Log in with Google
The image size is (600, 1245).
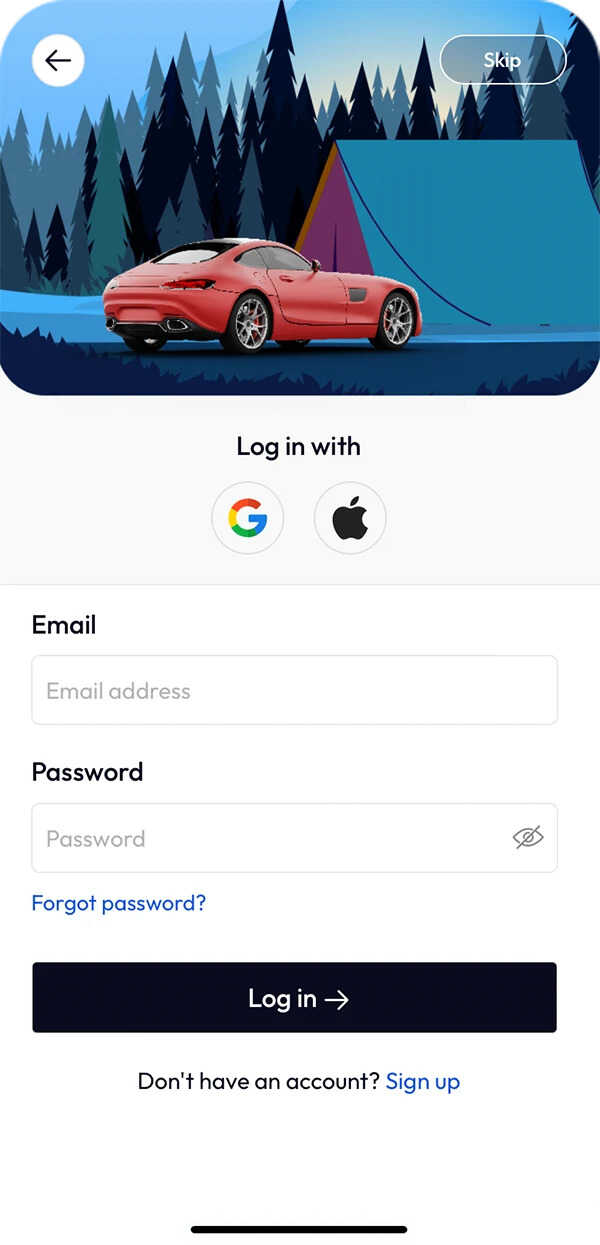click(x=248, y=518)
